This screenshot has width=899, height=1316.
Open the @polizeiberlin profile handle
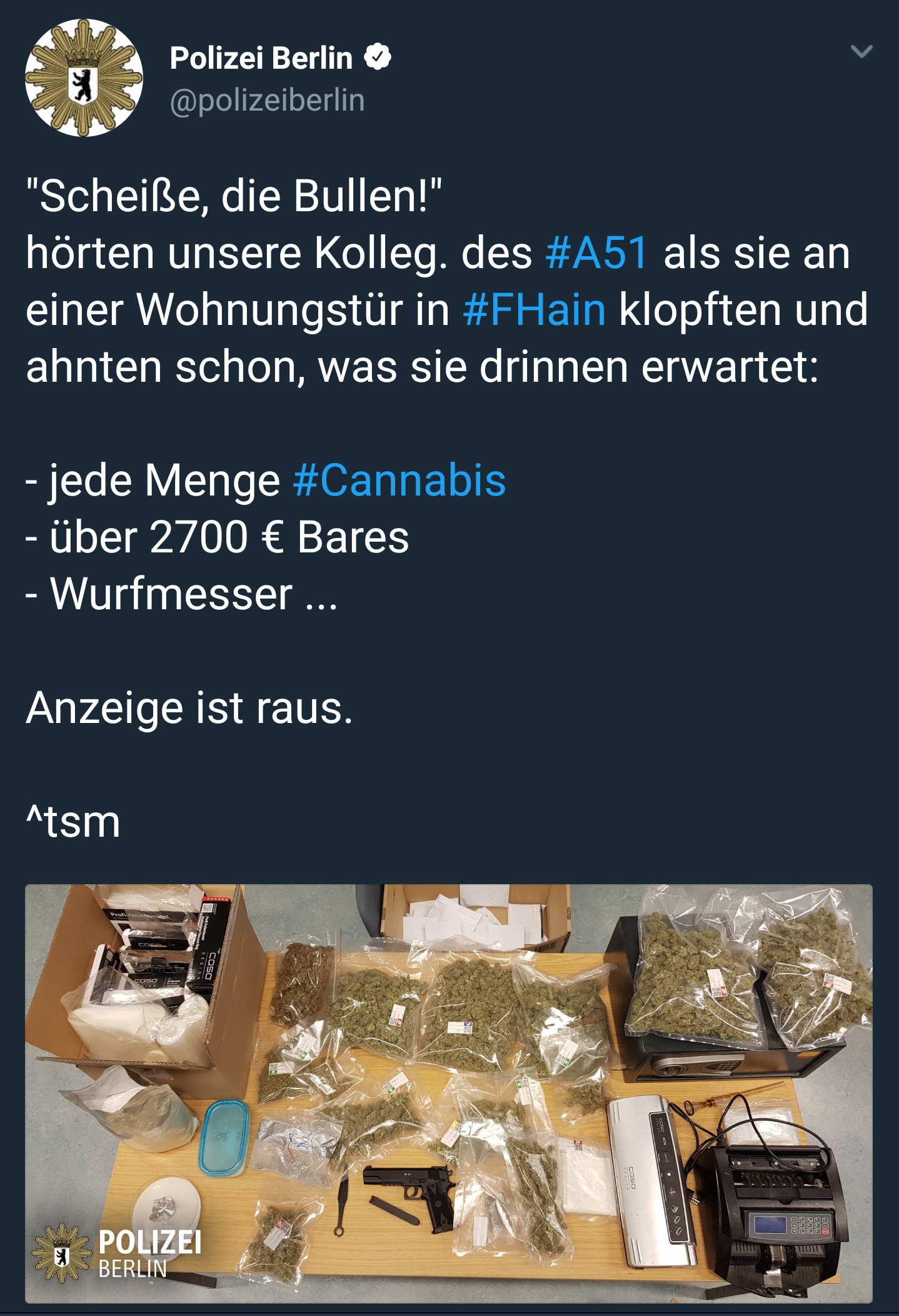click(267, 100)
